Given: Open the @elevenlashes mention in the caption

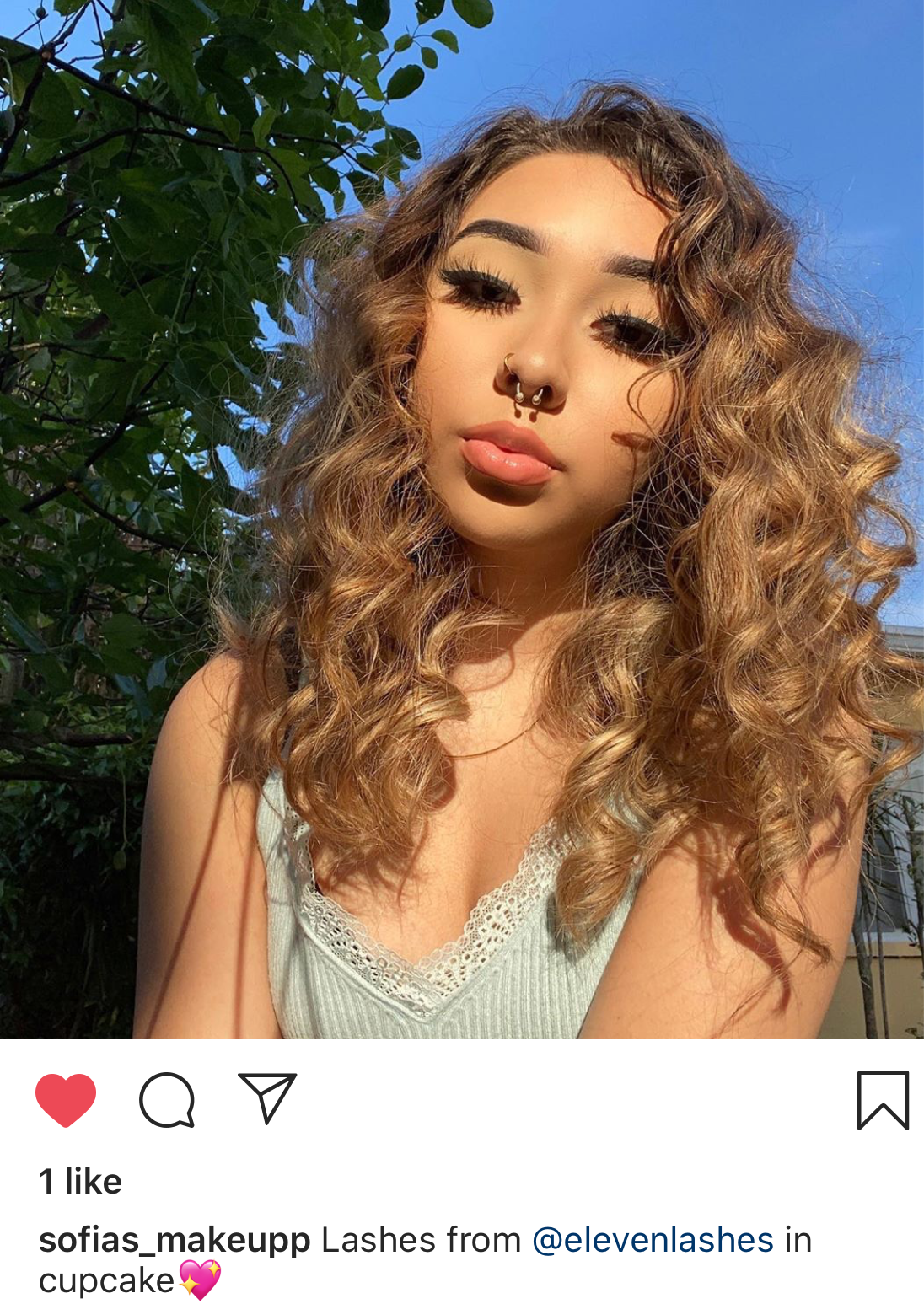Looking at the screenshot, I should pyautogui.click(x=653, y=1240).
